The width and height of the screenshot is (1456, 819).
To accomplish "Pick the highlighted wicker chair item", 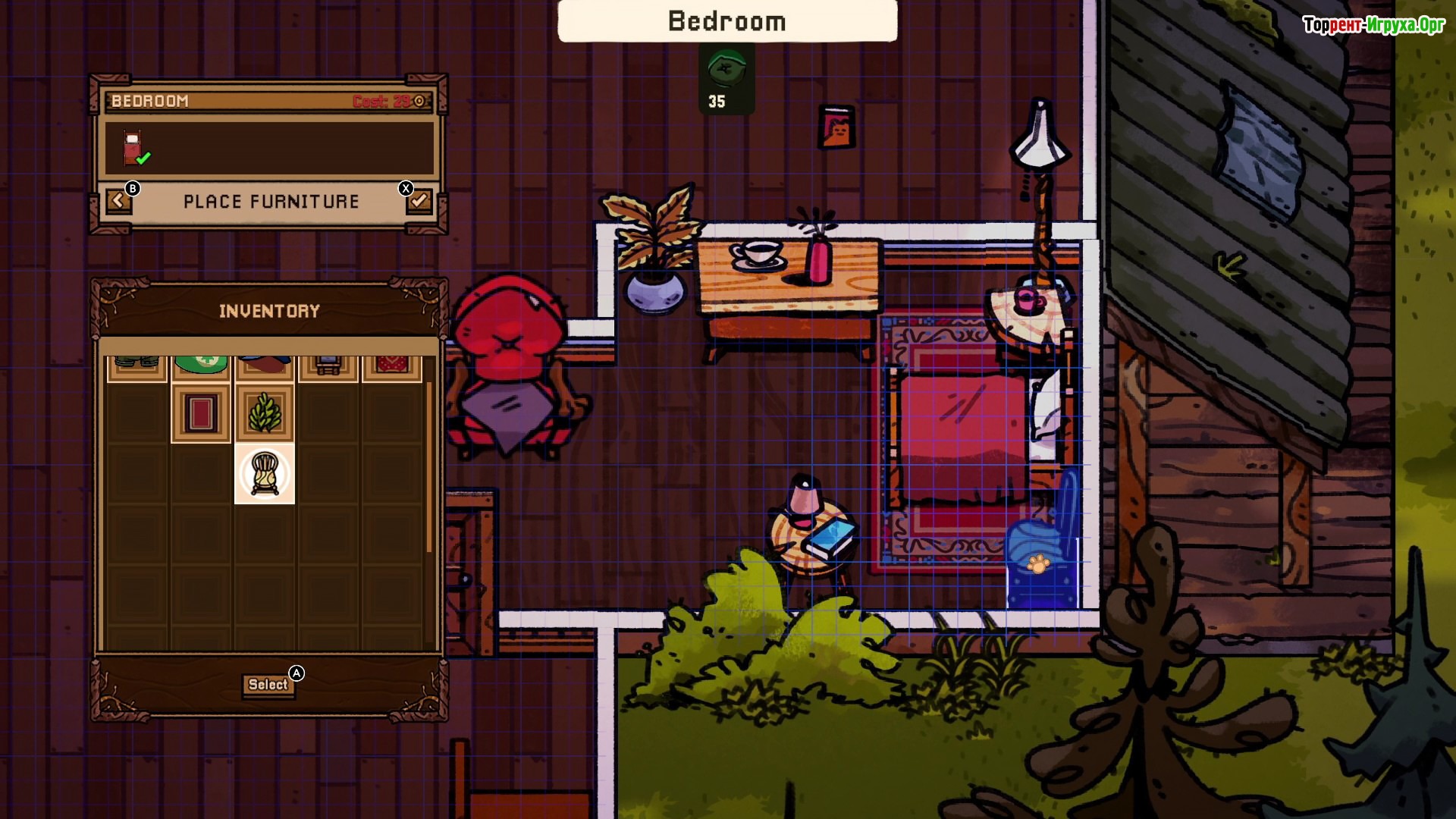I will [265, 474].
